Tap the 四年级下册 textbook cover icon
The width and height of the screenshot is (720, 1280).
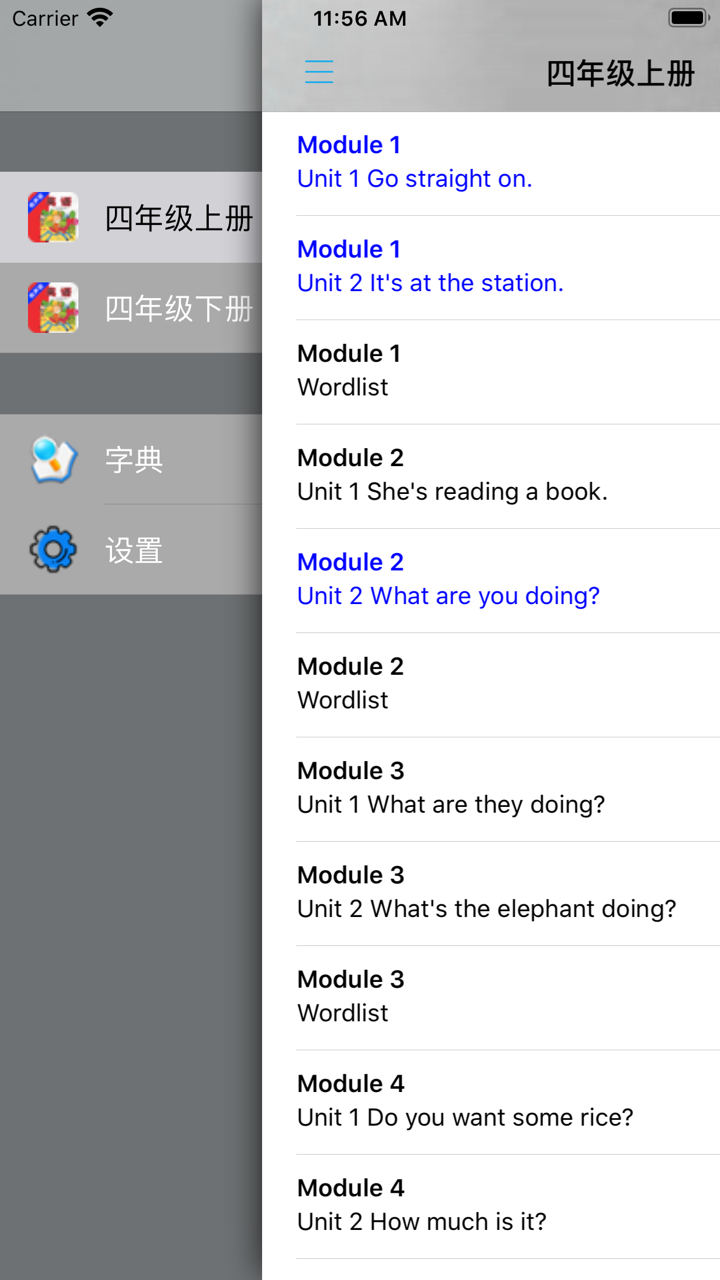52,307
